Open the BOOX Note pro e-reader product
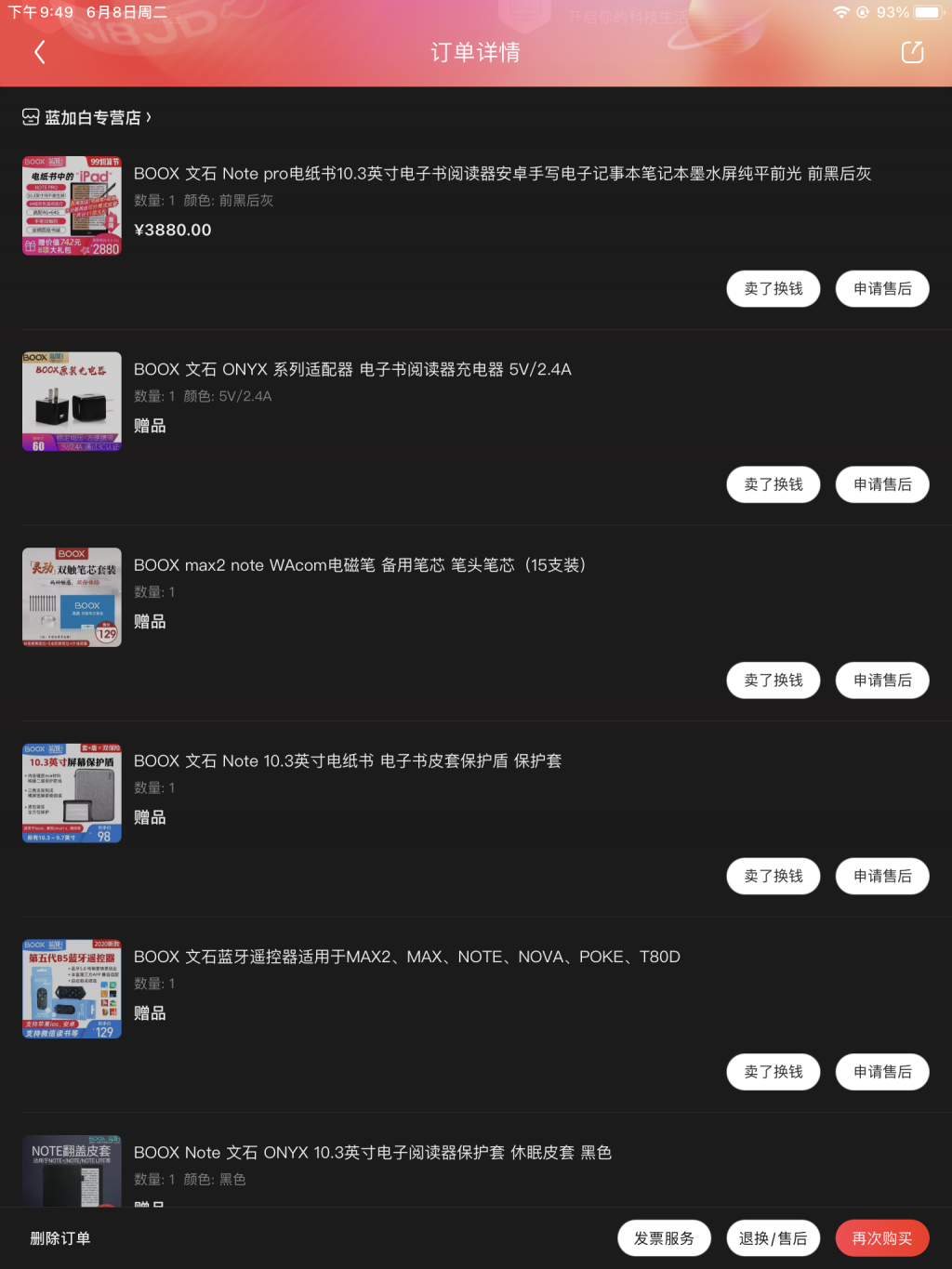 click(x=502, y=174)
